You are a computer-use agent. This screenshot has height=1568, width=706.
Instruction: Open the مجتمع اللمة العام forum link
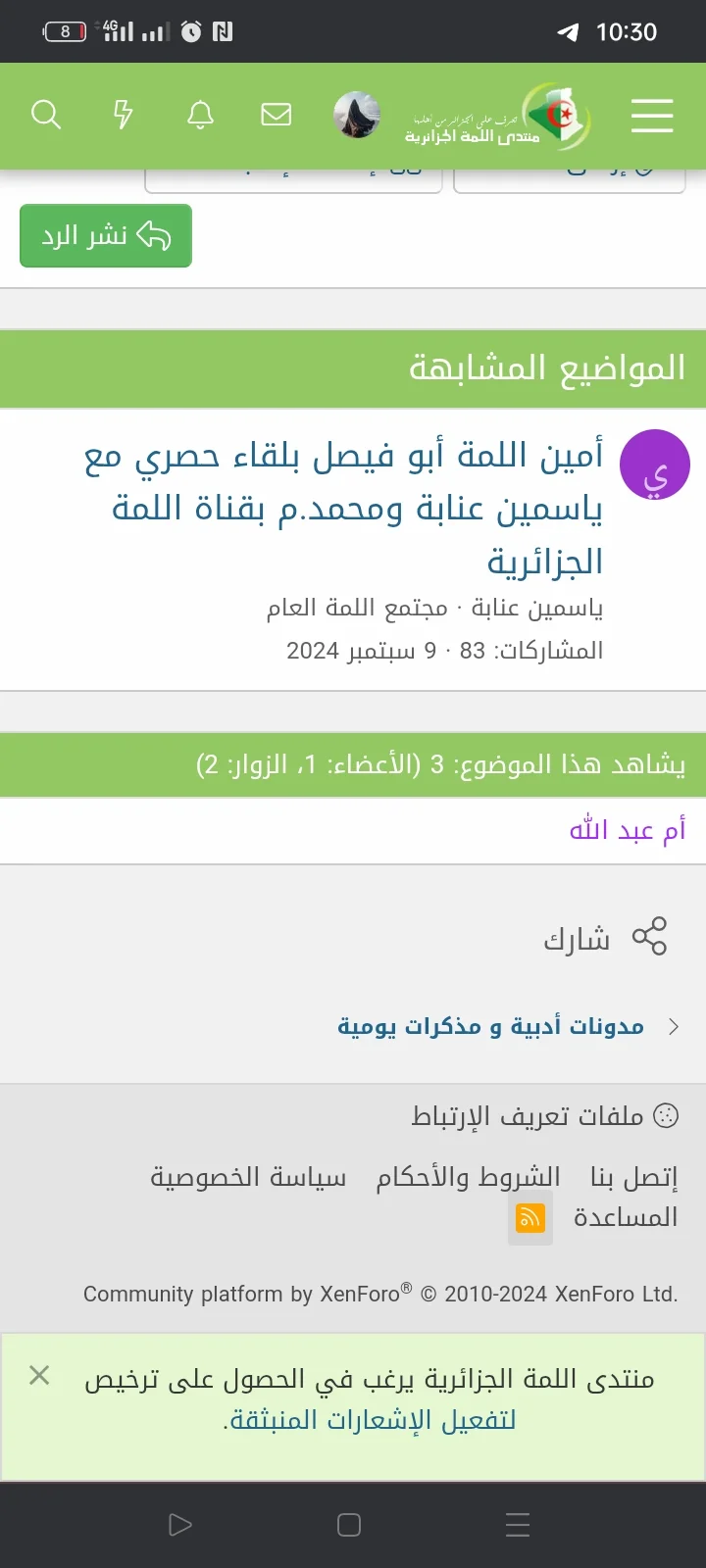pyautogui.click(x=357, y=609)
